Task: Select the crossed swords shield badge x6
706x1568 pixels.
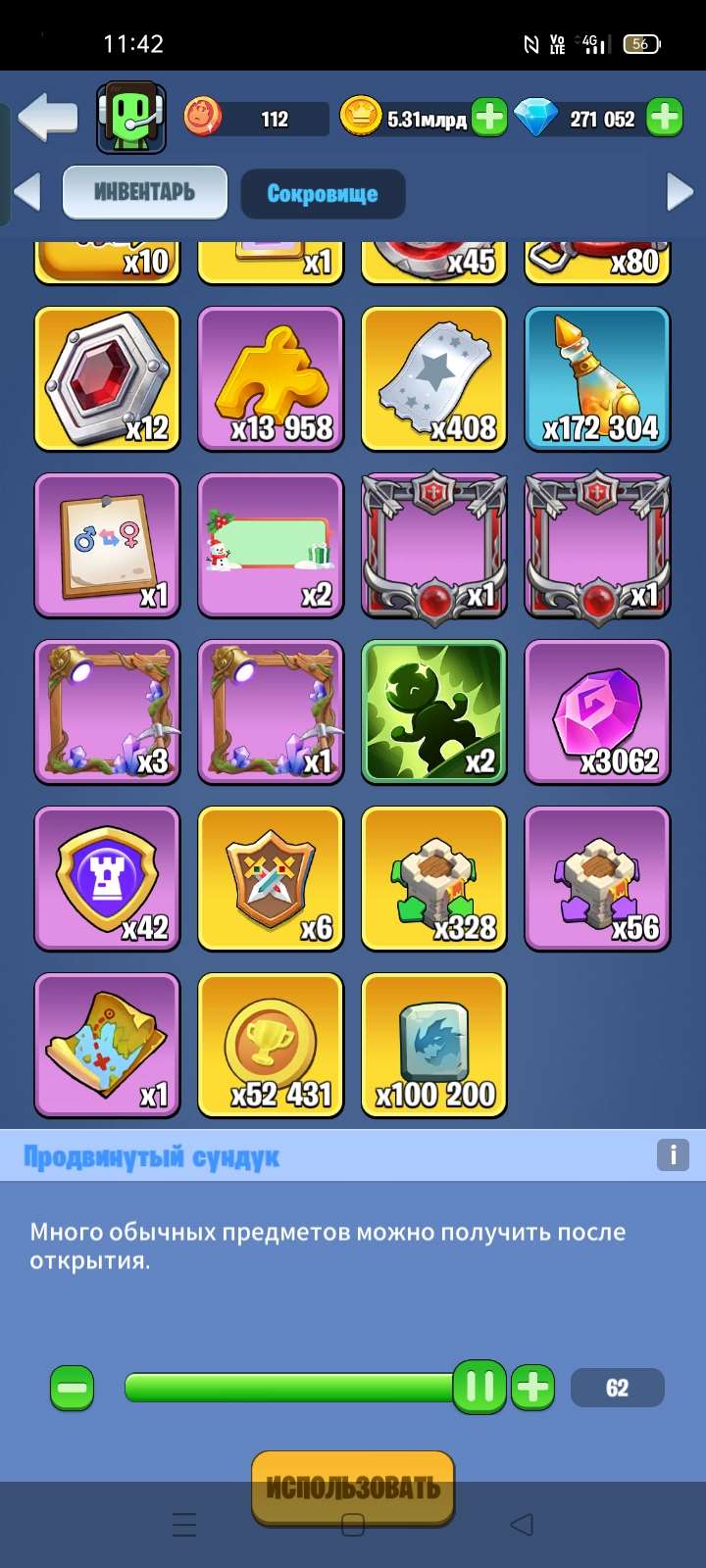Action: point(270,878)
